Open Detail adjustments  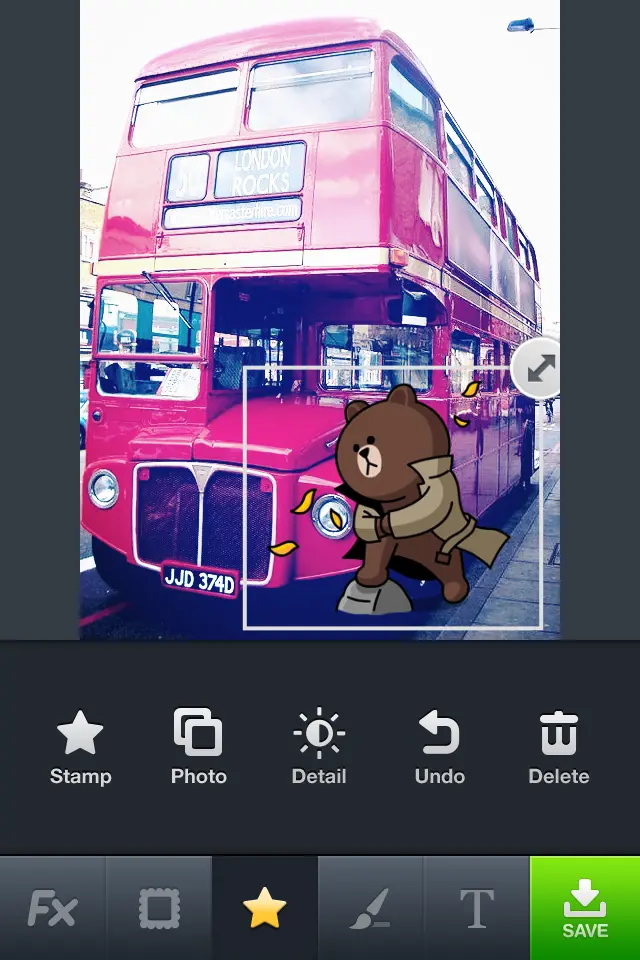319,746
